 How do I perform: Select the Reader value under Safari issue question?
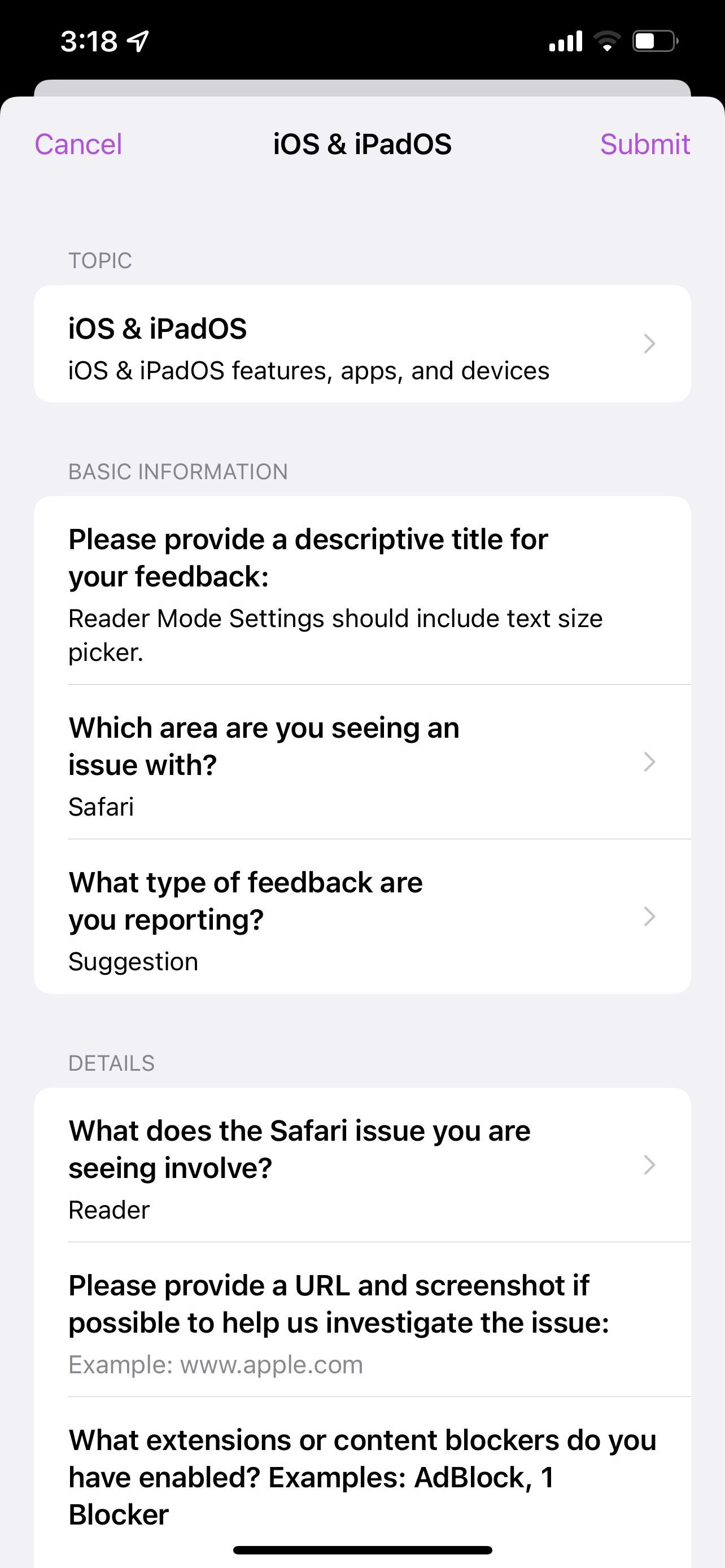click(108, 1209)
